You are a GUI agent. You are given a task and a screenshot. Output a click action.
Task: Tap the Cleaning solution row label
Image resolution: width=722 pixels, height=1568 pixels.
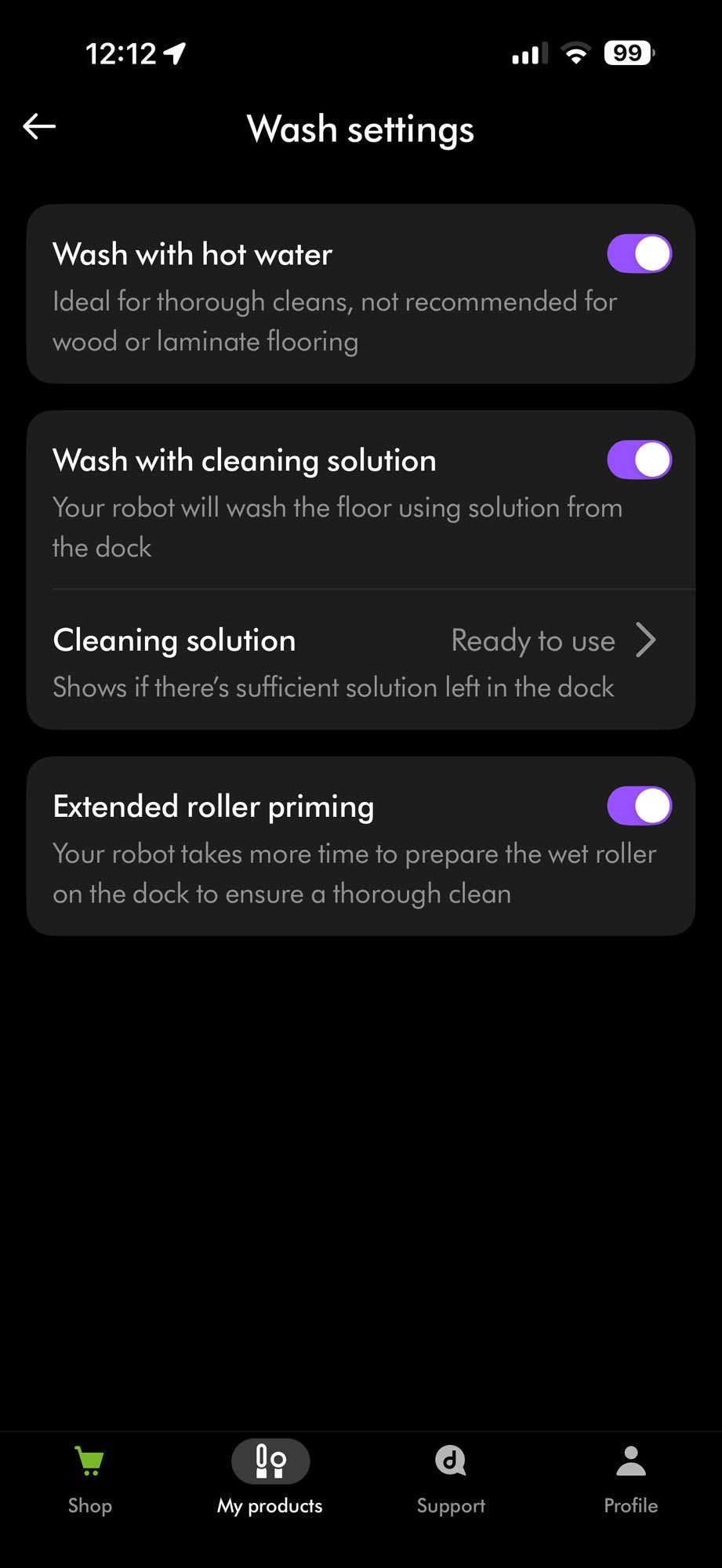click(174, 641)
